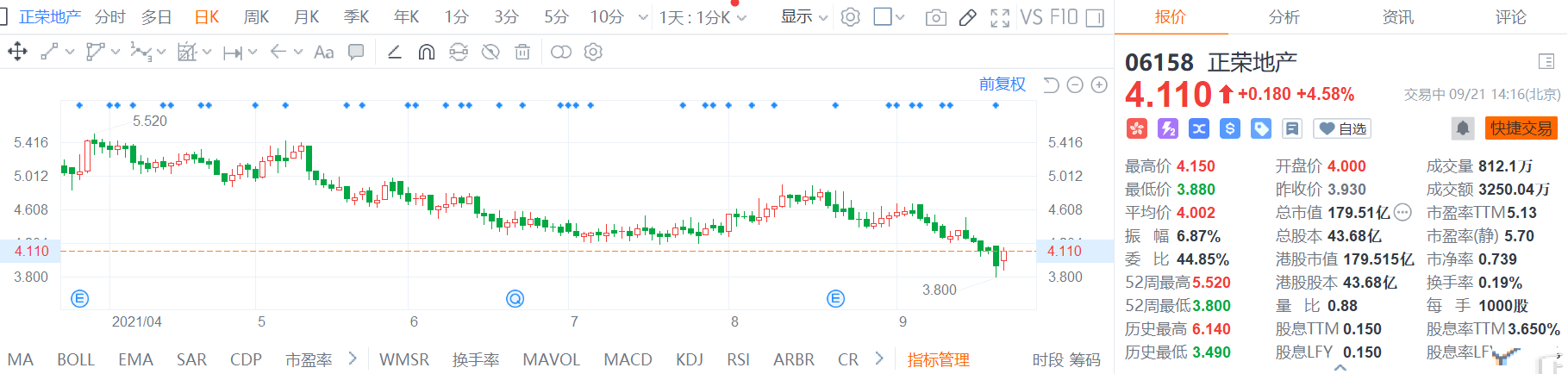Open 快捷交易 quick trade
Viewport: 1568px width, 374px height.
1521,128
